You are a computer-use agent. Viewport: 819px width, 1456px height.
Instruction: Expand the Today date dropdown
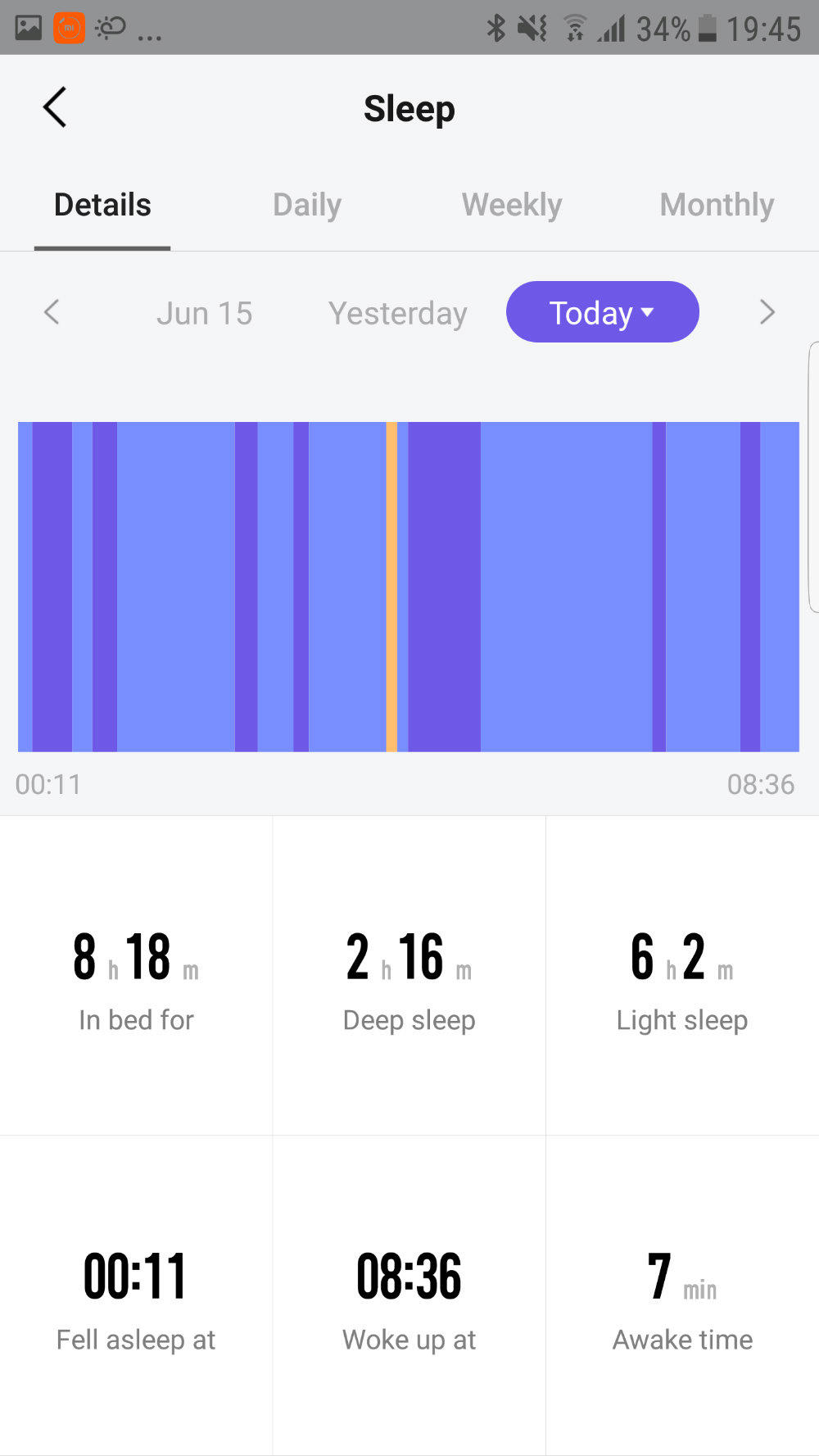(603, 312)
